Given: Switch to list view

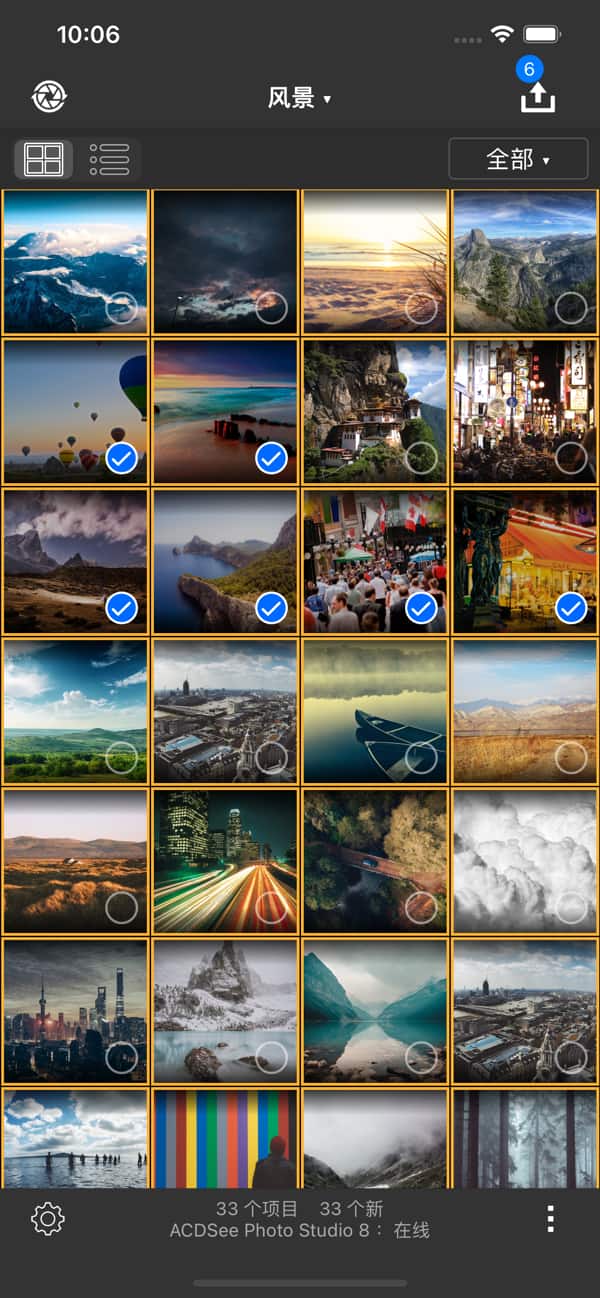Looking at the screenshot, I should [x=109, y=159].
